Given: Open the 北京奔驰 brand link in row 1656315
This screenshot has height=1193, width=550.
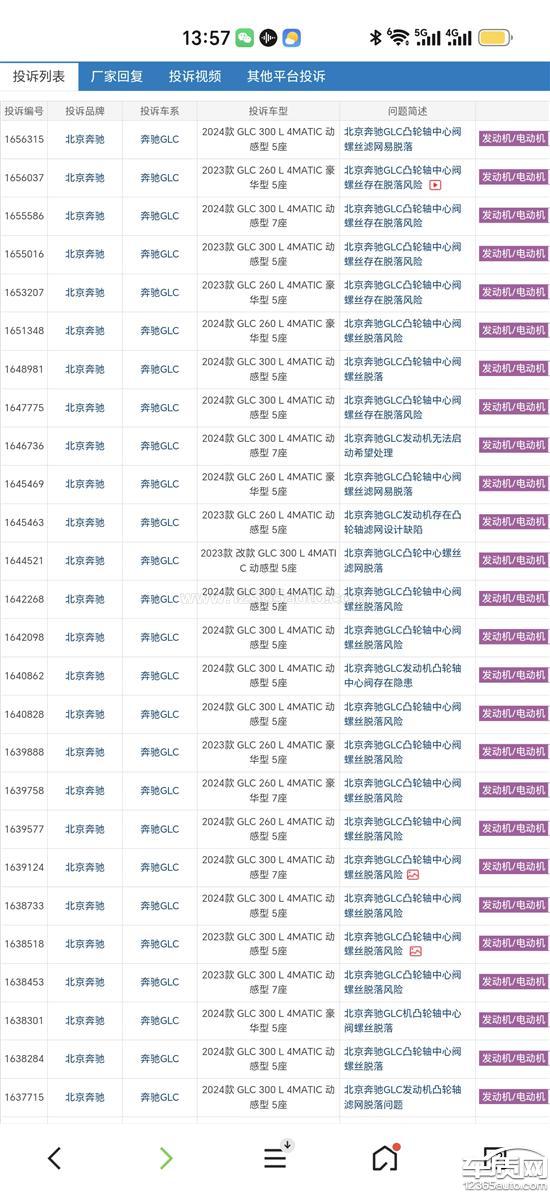Looking at the screenshot, I should tap(84, 139).
